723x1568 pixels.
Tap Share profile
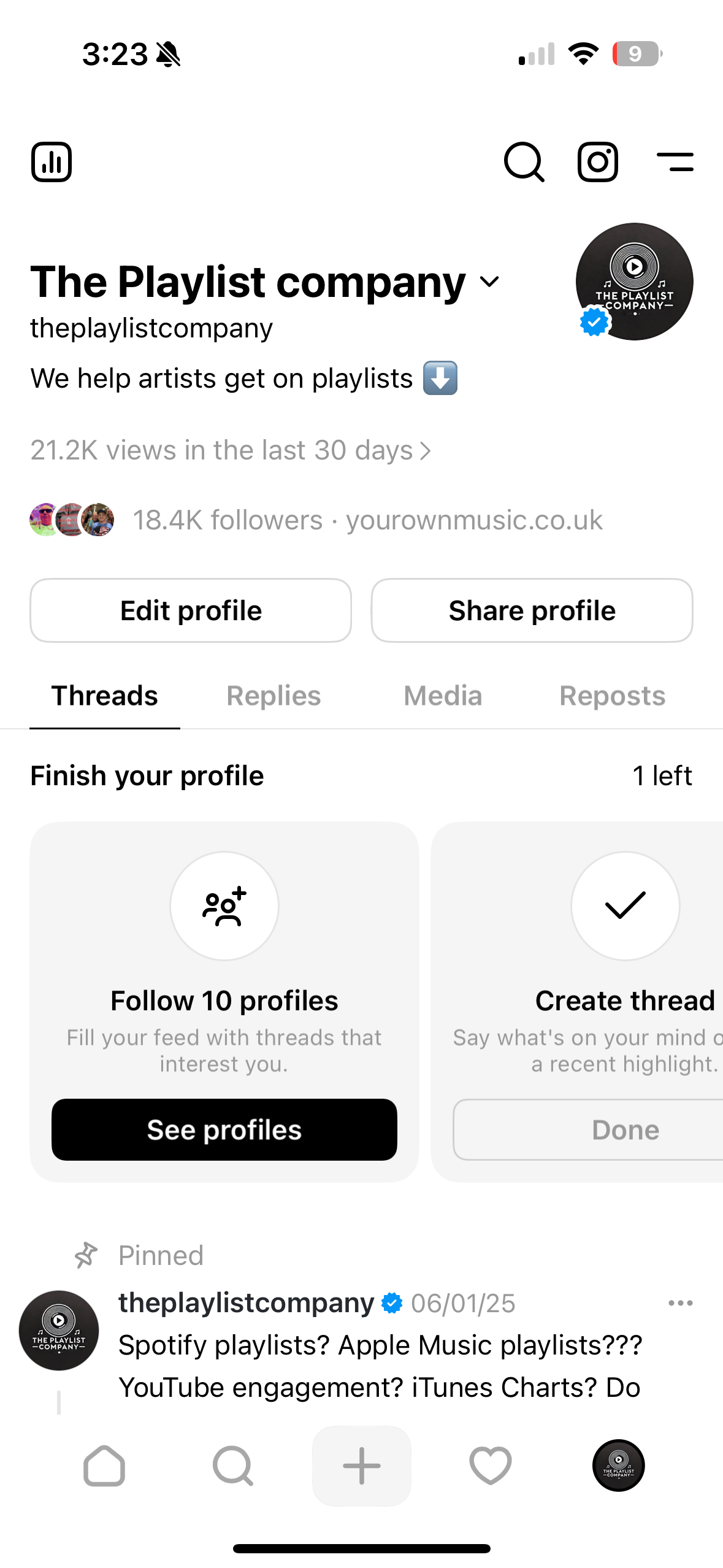pos(532,610)
